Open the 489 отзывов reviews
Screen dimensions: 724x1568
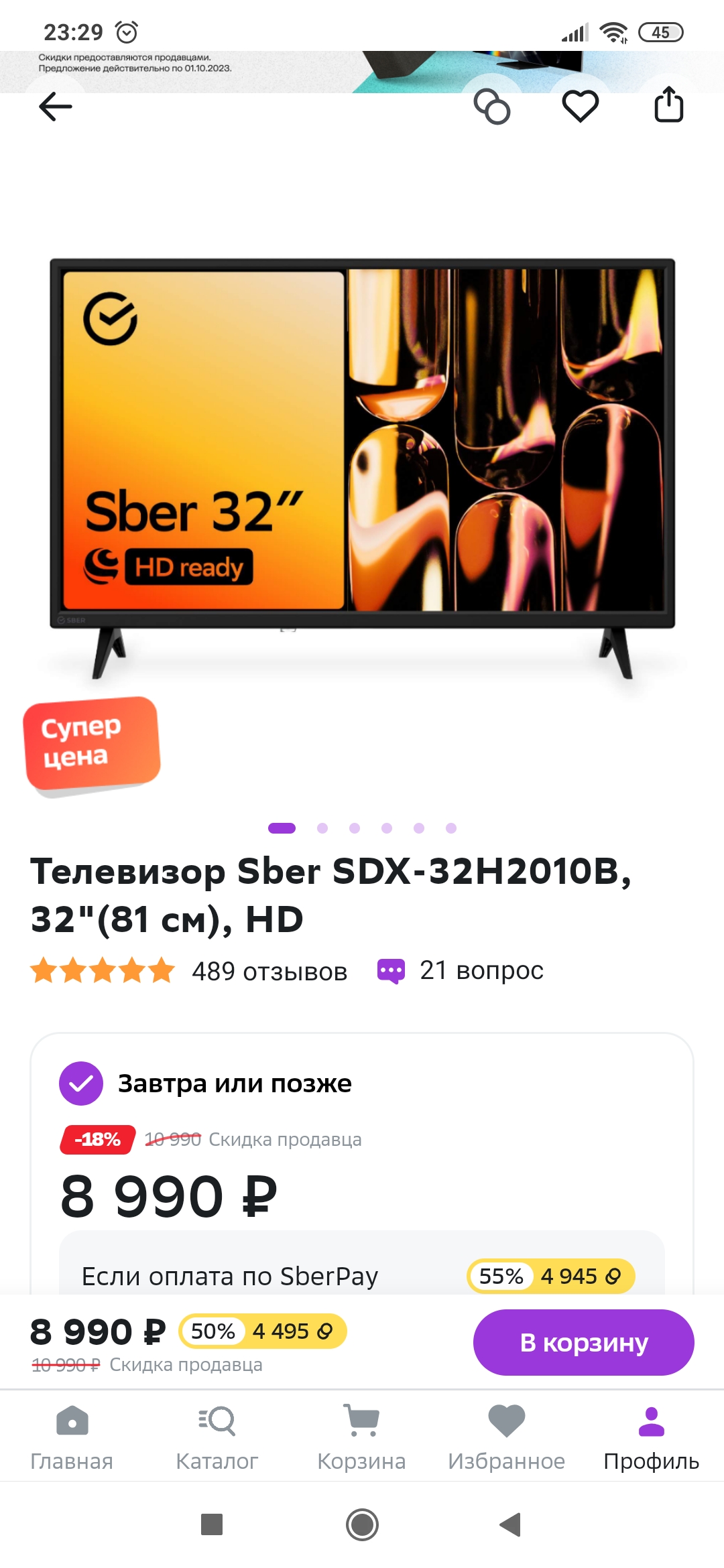point(269,972)
